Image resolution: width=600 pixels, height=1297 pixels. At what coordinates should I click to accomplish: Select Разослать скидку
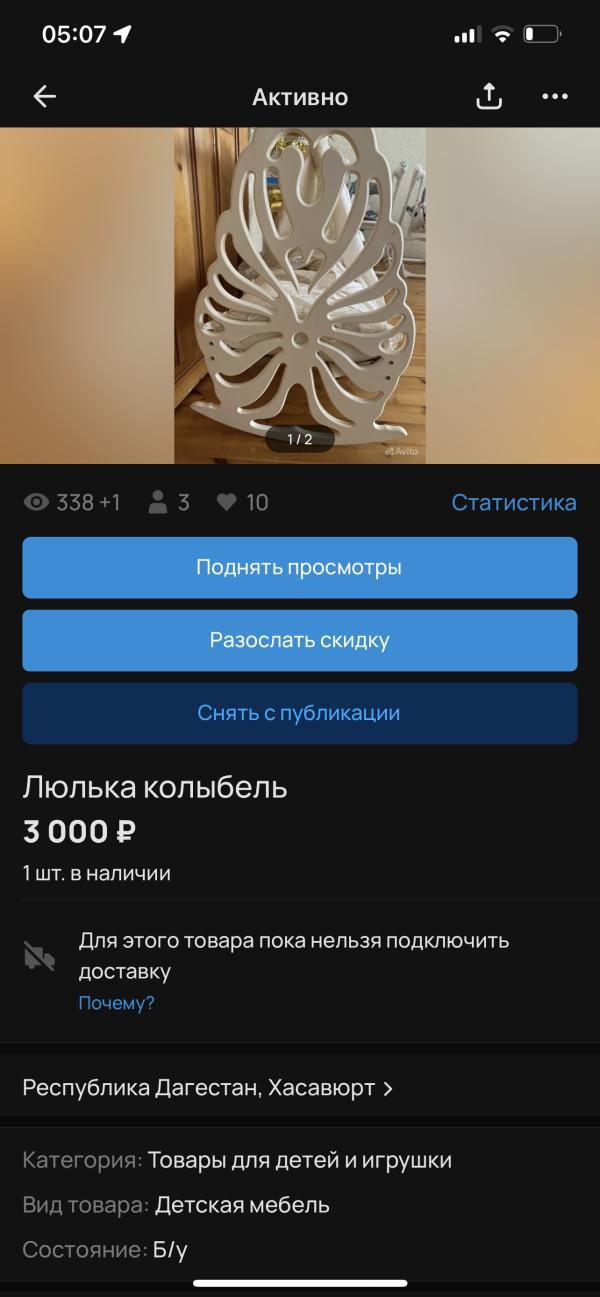point(300,641)
